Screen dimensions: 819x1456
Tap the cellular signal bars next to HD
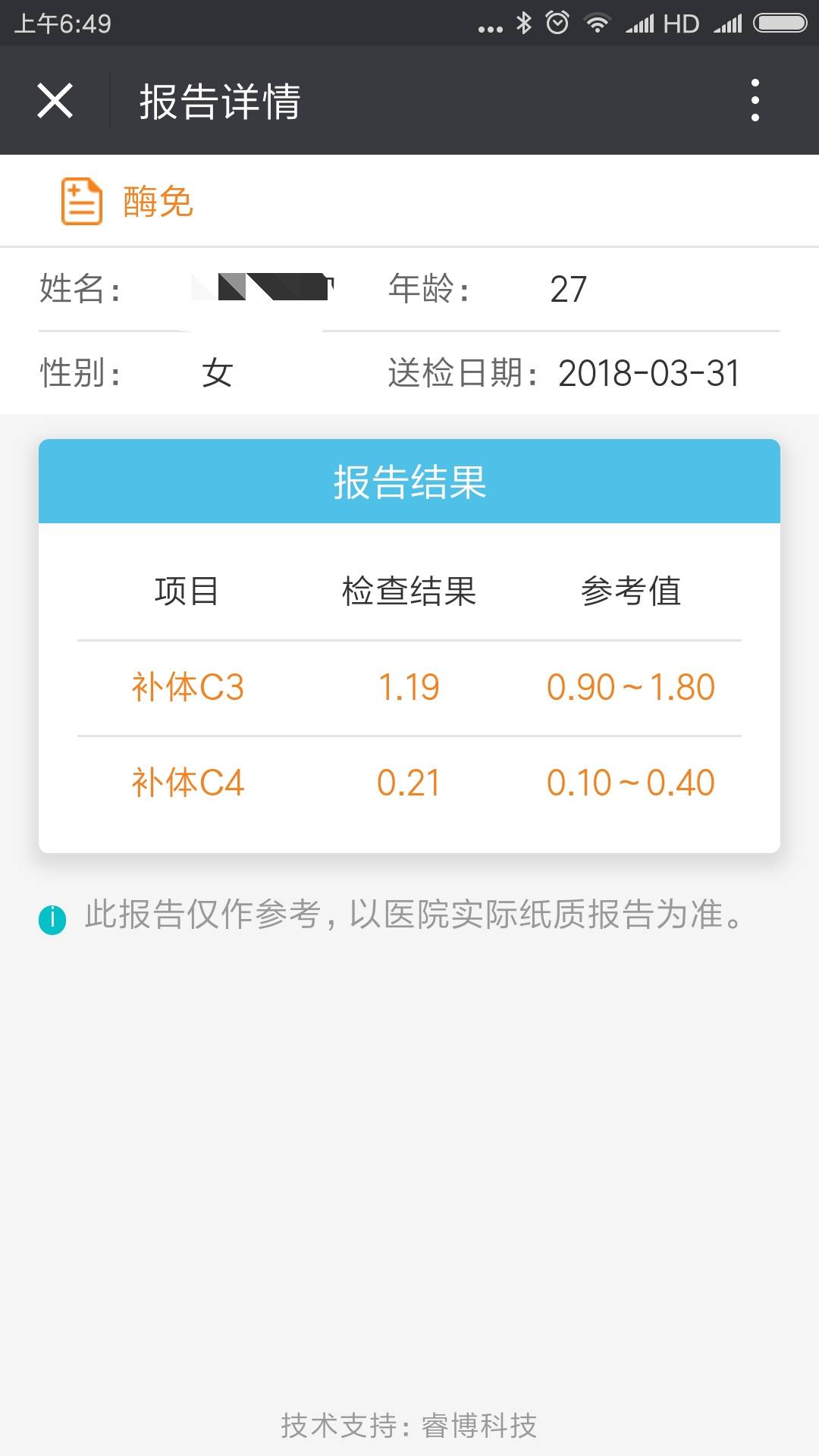click(x=642, y=23)
